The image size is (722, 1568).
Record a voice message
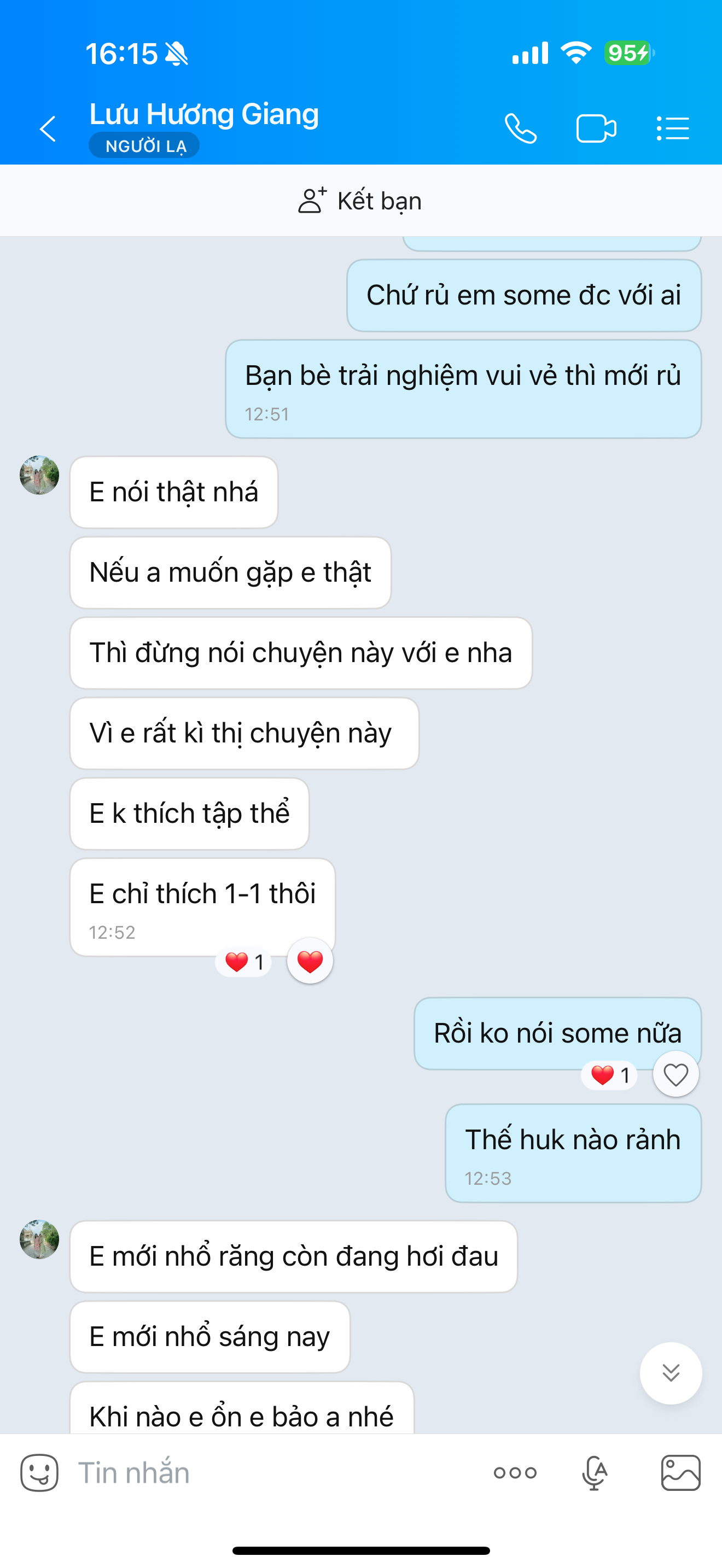pyautogui.click(x=595, y=1473)
